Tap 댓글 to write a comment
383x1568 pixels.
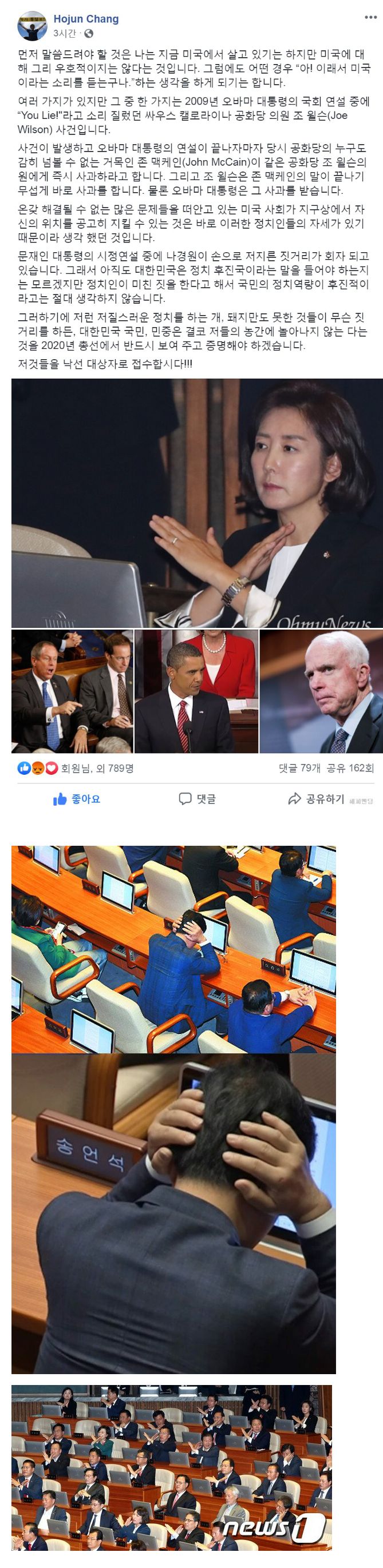(197, 799)
